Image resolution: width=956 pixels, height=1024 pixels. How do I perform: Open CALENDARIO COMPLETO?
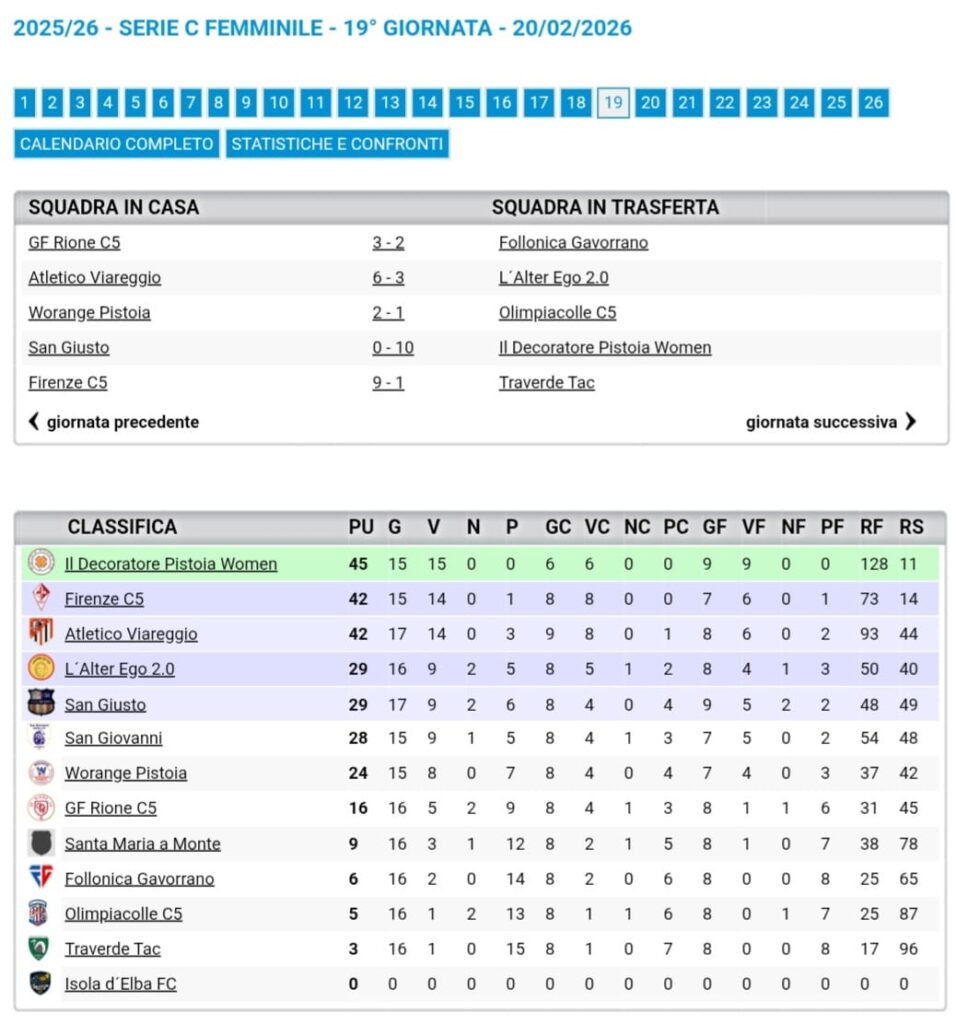tap(117, 144)
